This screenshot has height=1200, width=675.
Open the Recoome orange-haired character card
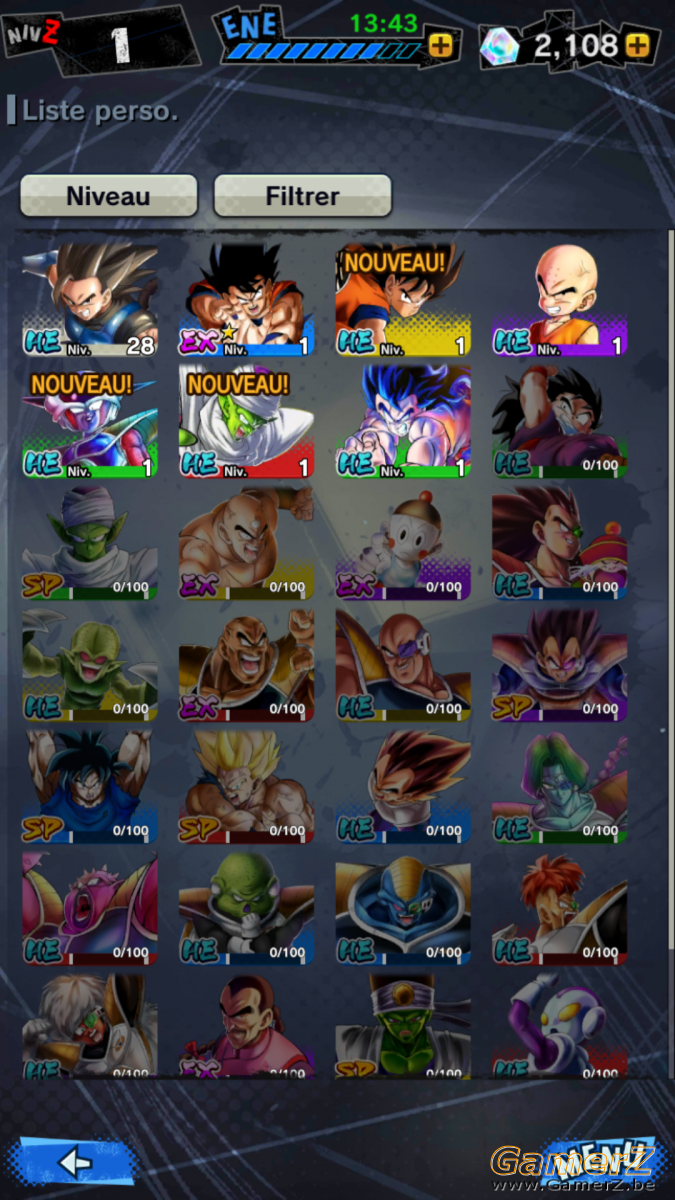tap(560, 909)
